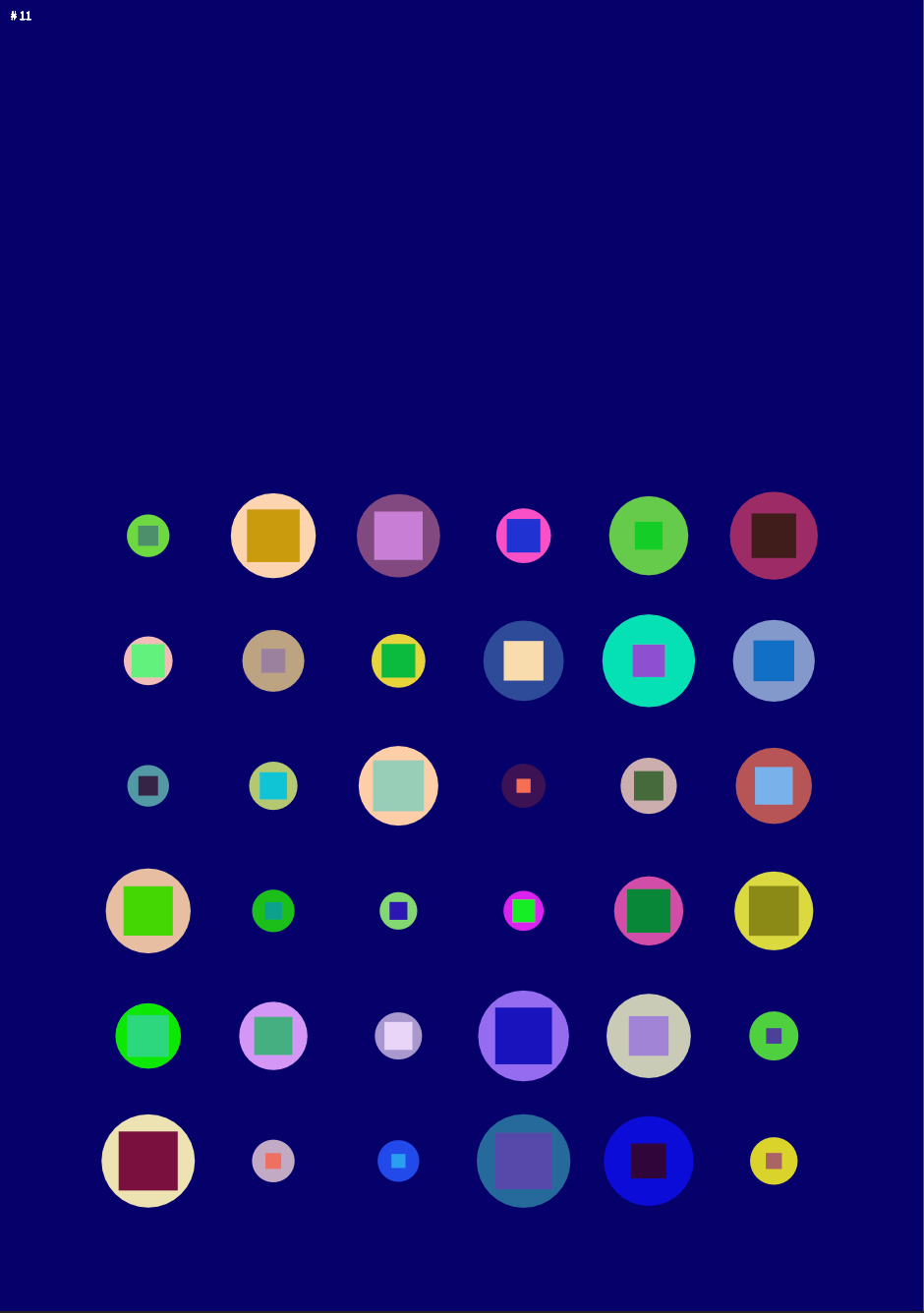Select the violet circle with dark blue square
This screenshot has width=924, height=1313.
point(523,1036)
